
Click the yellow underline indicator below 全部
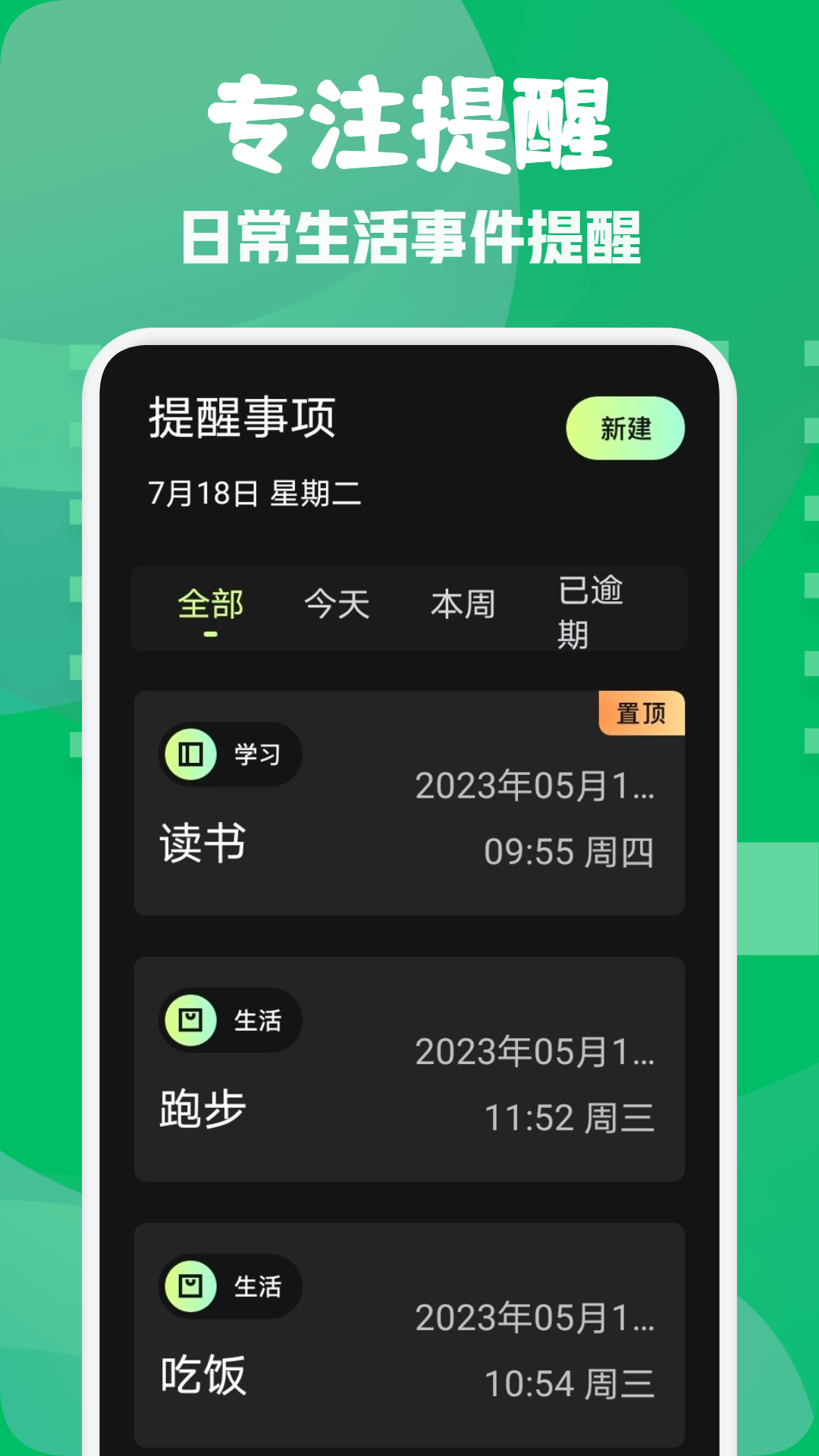tap(209, 632)
